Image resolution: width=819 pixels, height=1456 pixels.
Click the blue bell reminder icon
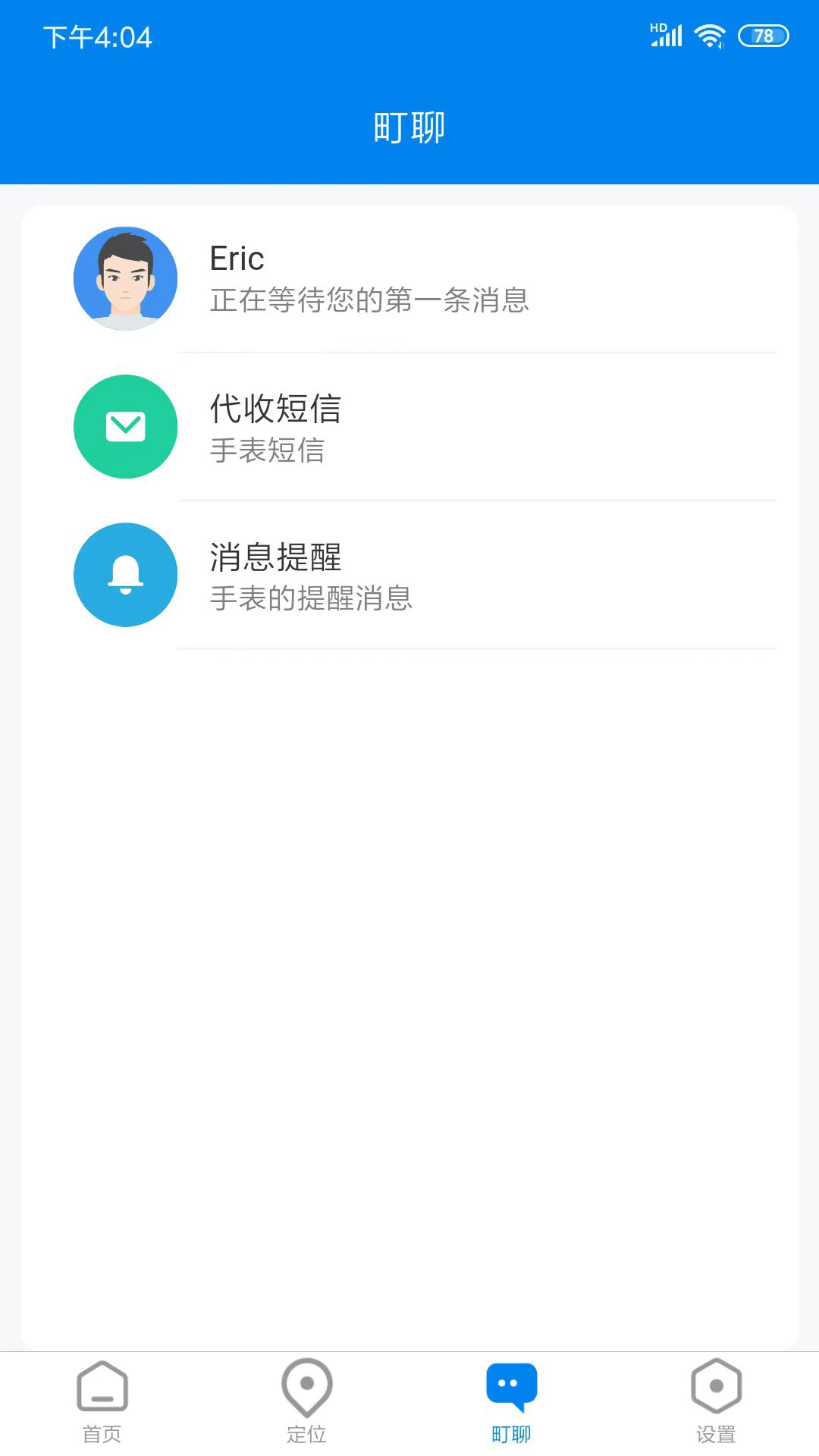[125, 574]
